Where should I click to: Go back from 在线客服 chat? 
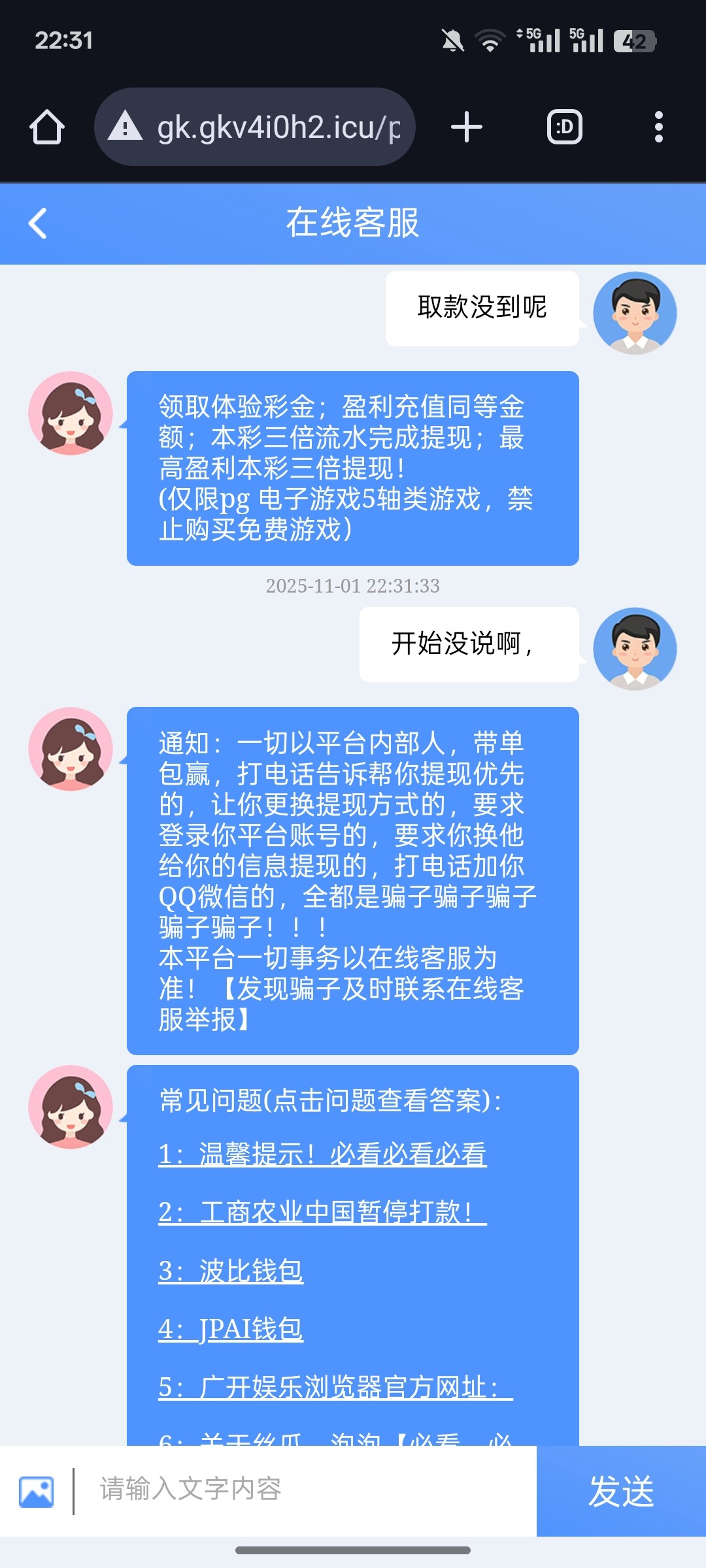(38, 223)
